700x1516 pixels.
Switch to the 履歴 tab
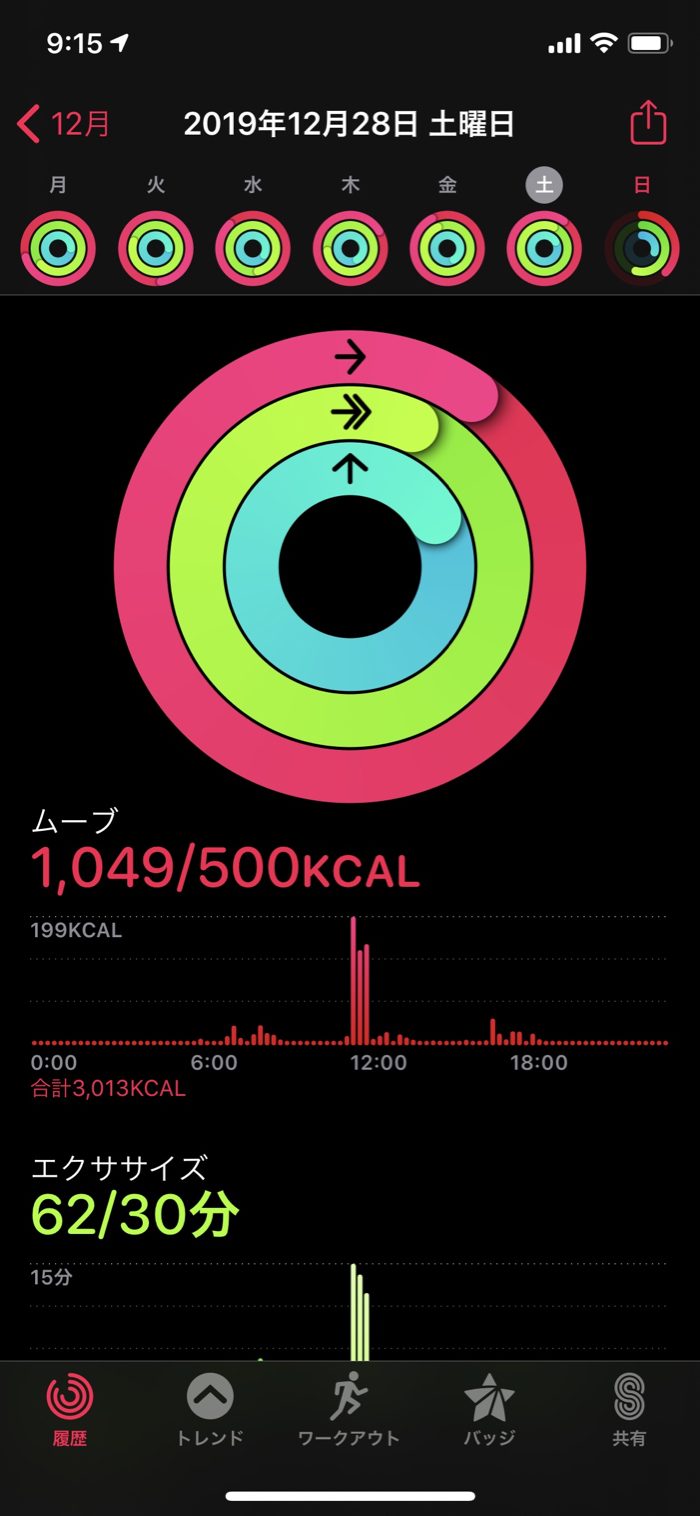[70, 1410]
